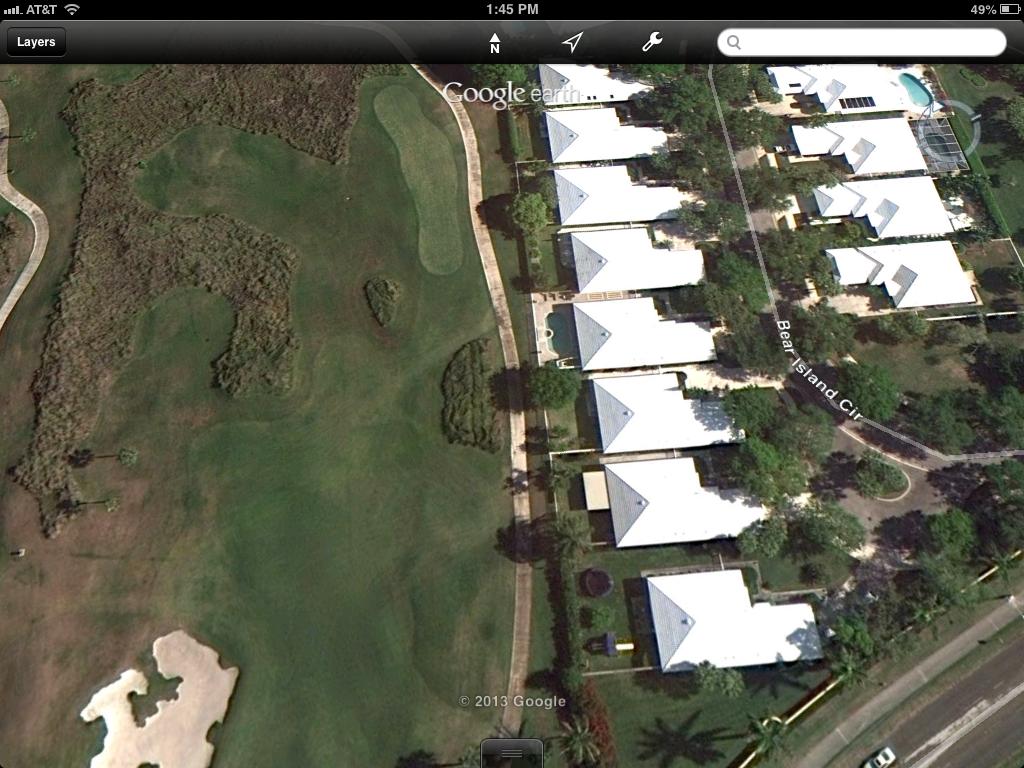This screenshot has height=768, width=1024.
Task: Reset map orientation with north compass
Action: click(494, 42)
